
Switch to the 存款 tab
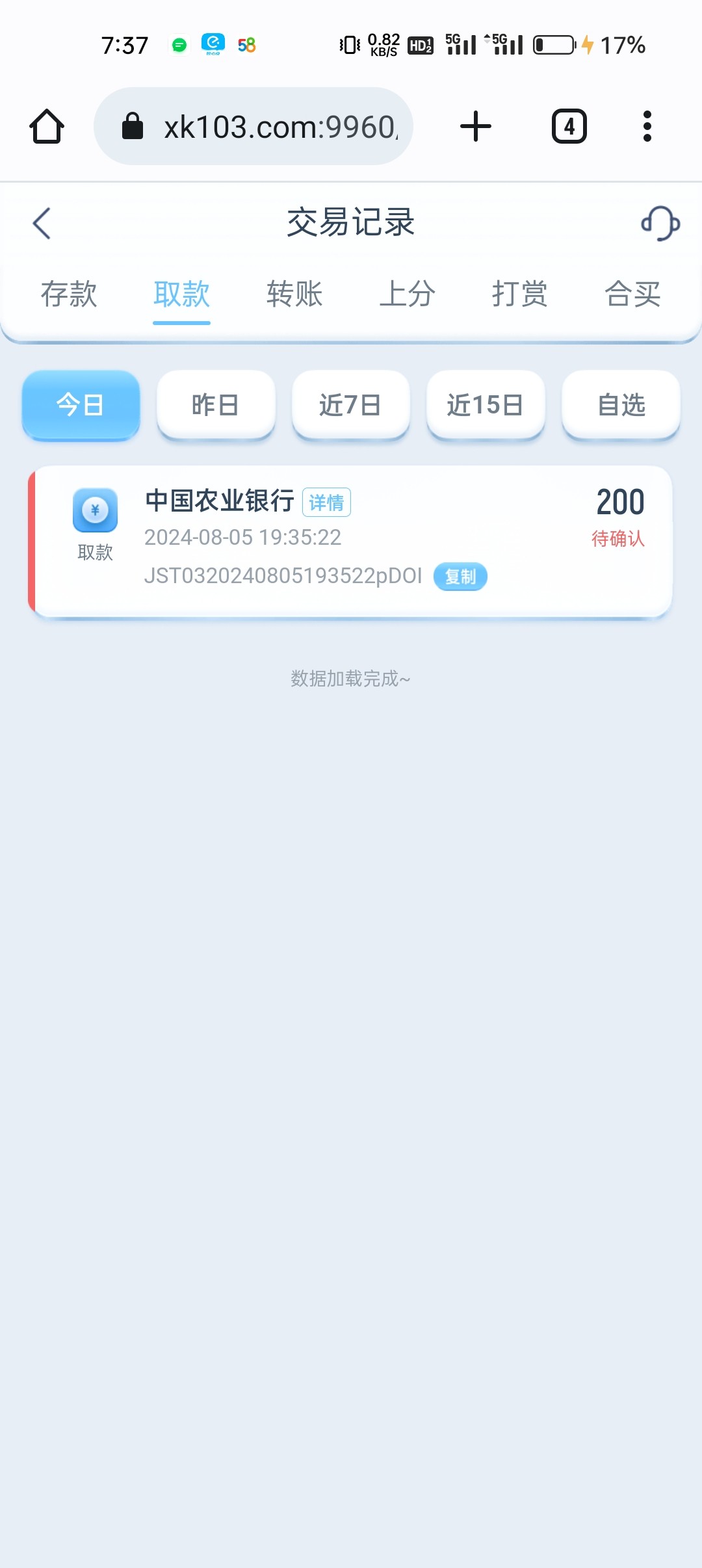point(69,294)
